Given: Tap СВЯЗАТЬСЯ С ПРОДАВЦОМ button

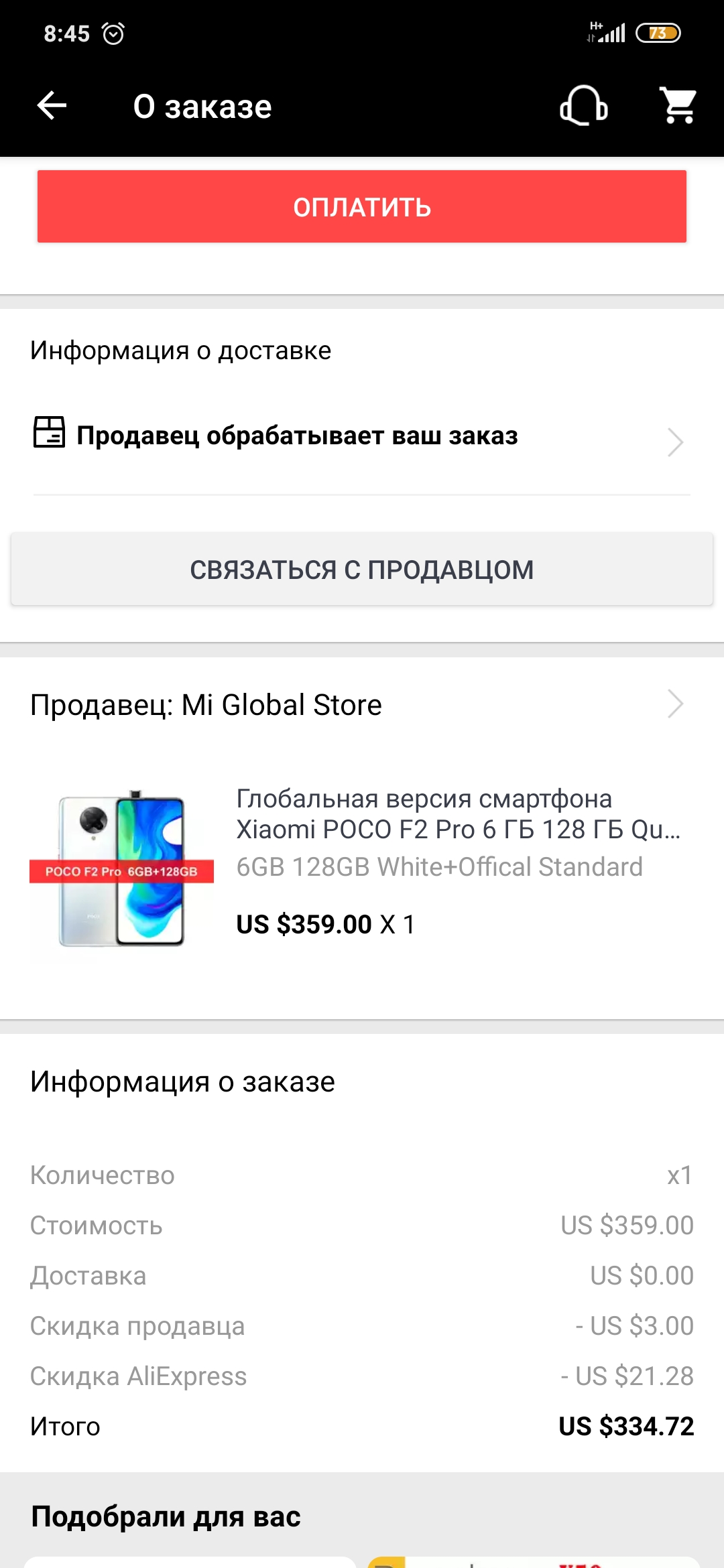Looking at the screenshot, I should tap(362, 570).
